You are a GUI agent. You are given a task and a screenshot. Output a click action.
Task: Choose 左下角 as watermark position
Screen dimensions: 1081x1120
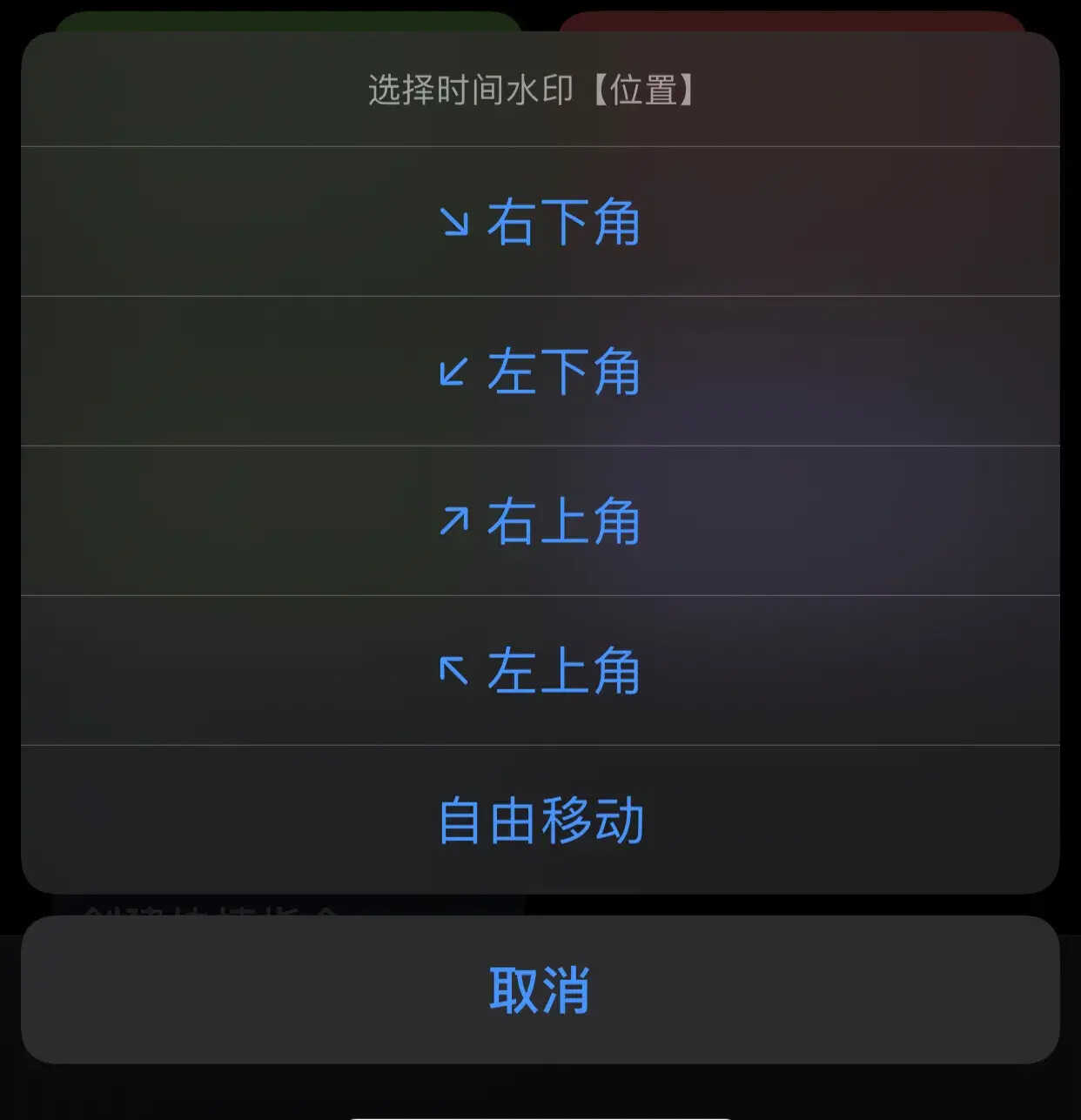[540, 372]
